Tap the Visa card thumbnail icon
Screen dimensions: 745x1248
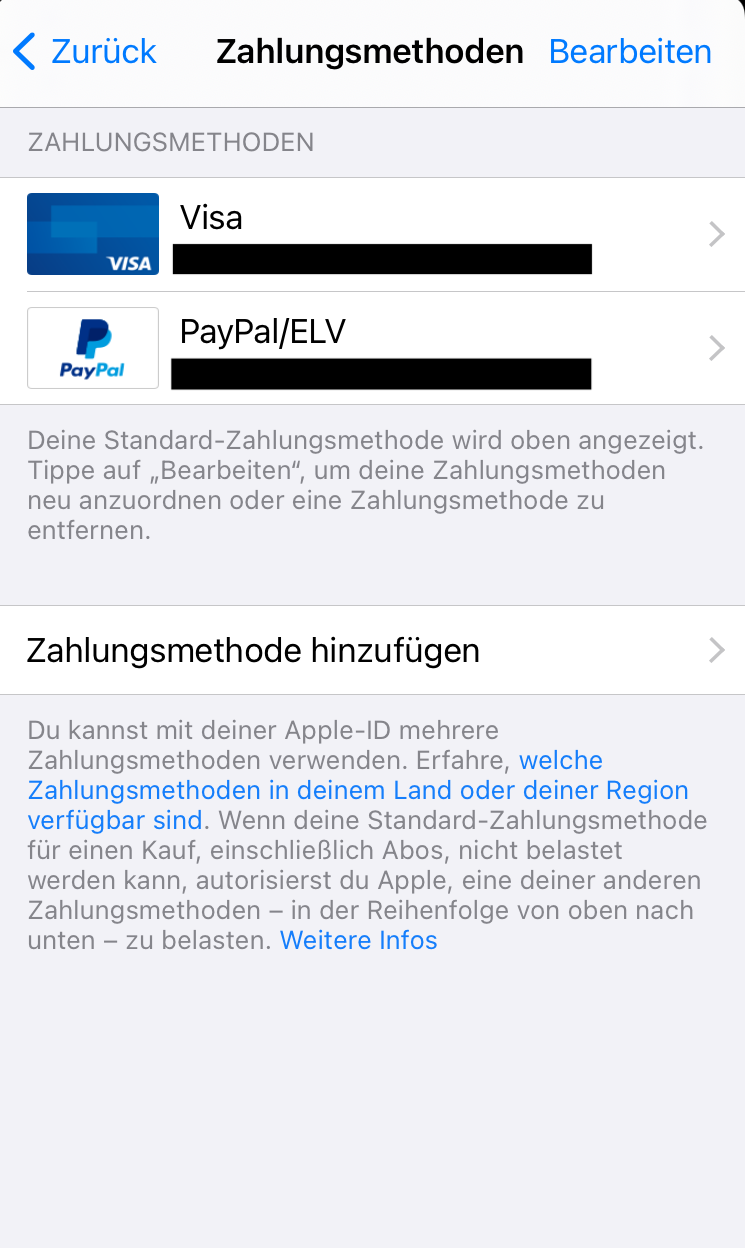(92, 233)
